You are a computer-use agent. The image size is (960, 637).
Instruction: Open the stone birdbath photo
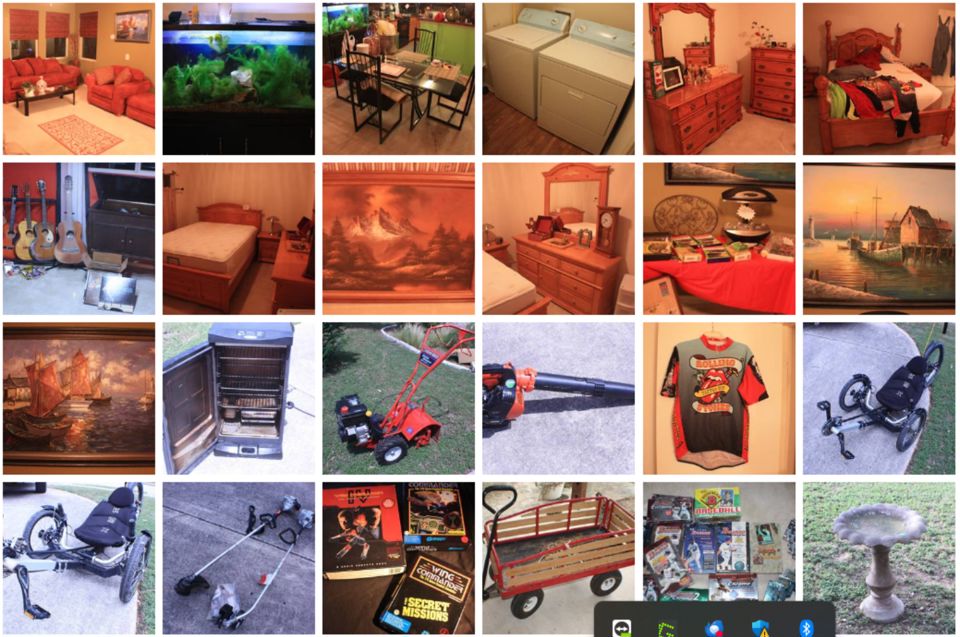click(879, 558)
